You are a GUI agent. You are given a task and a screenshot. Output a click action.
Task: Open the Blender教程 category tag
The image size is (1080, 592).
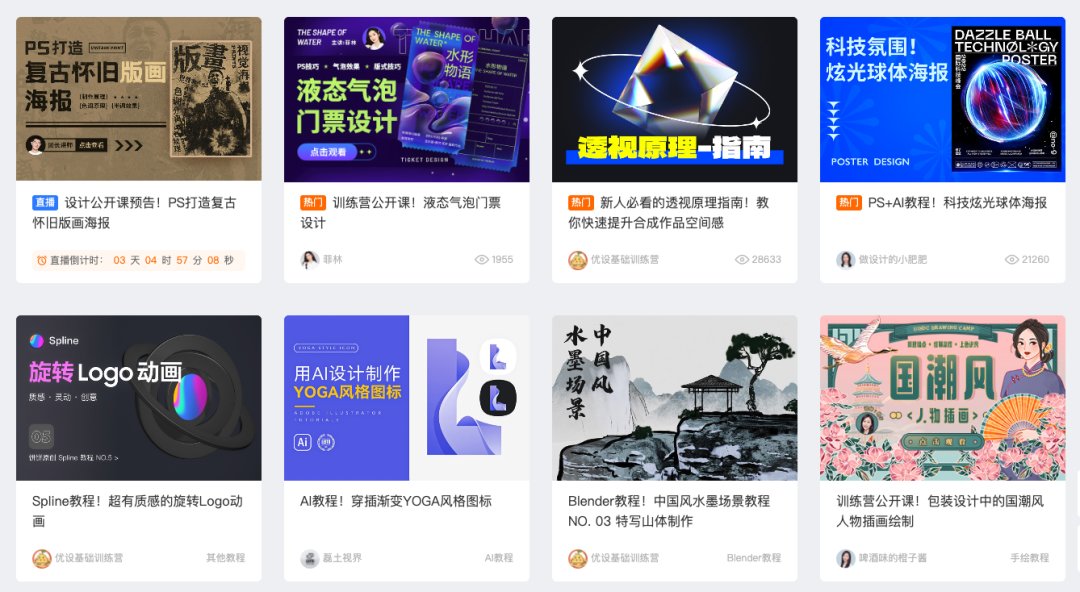753,558
